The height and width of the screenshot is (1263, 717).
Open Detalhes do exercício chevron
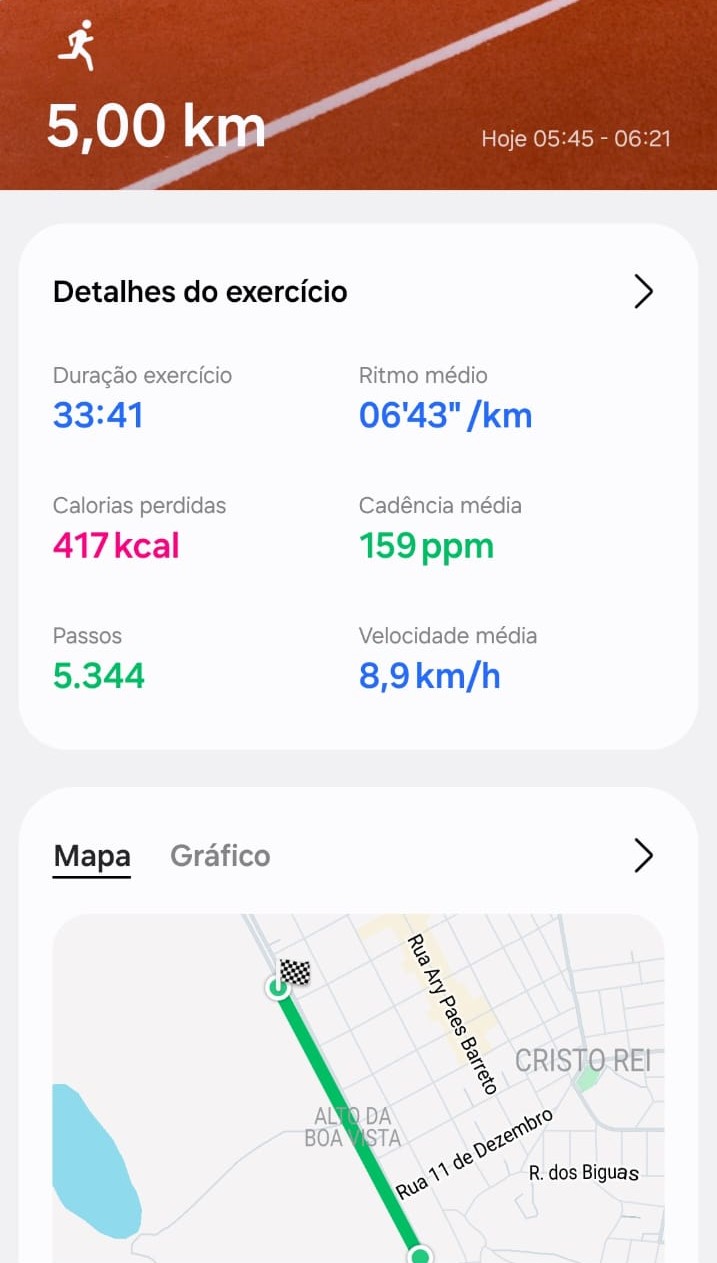643,292
